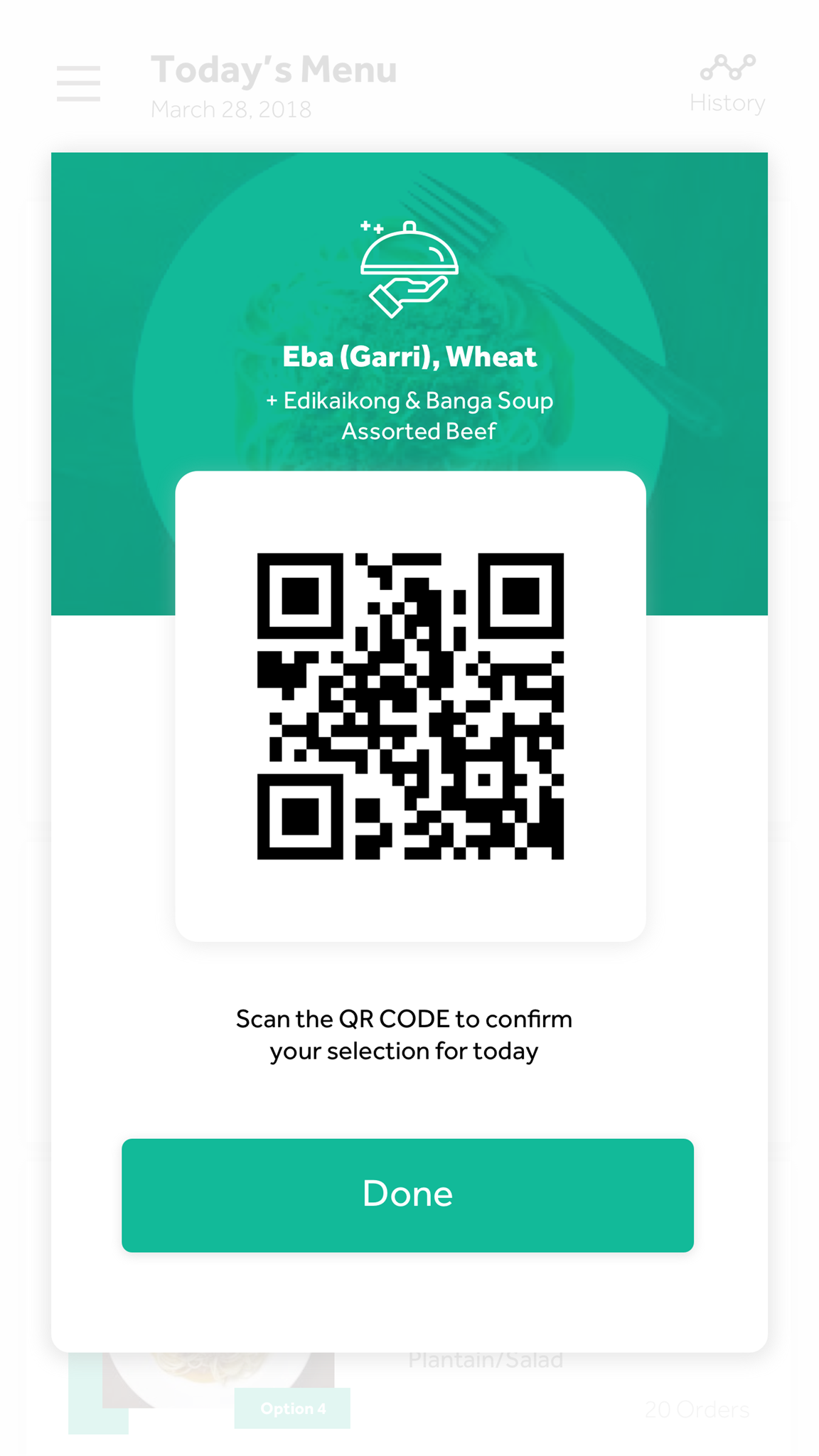Screen dimensions: 819x1456
Task: Open the hamburger drawer menu
Action: pos(78,84)
